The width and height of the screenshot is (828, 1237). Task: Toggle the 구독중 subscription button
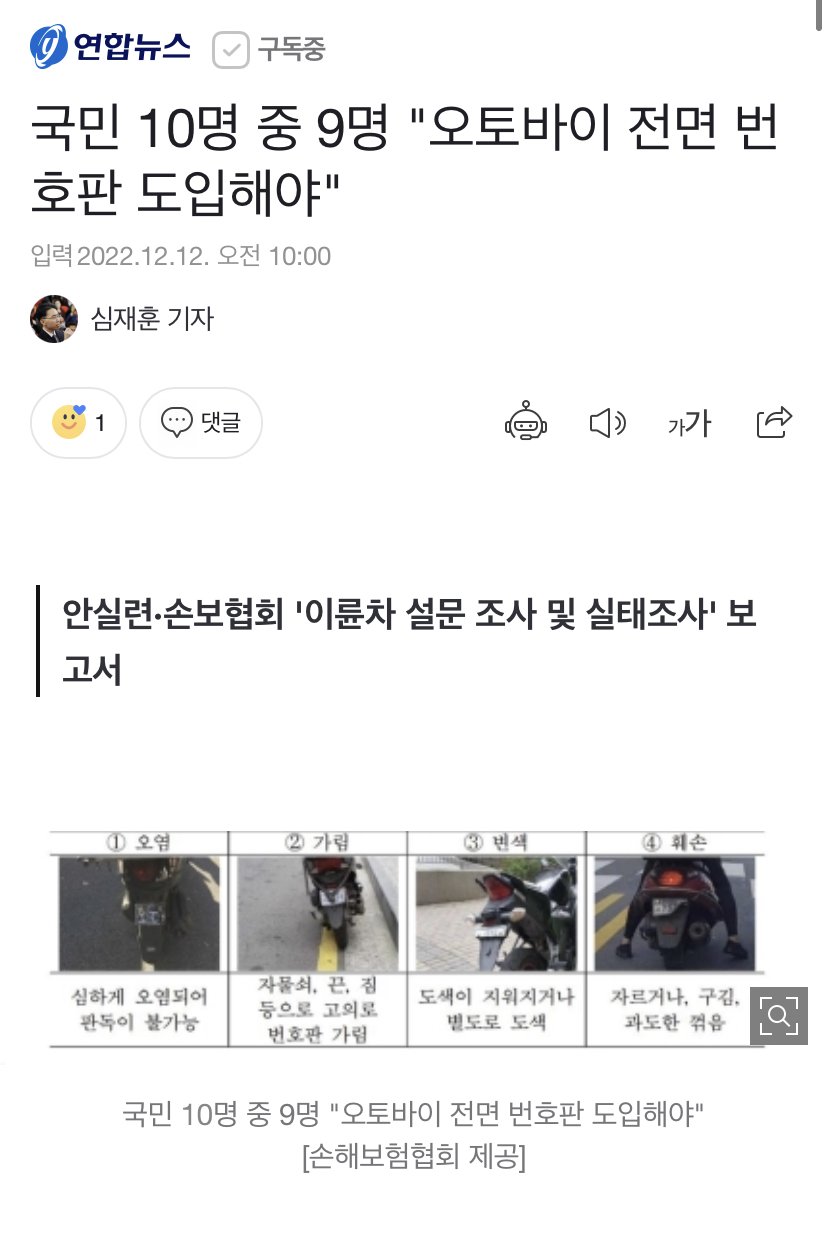click(269, 49)
